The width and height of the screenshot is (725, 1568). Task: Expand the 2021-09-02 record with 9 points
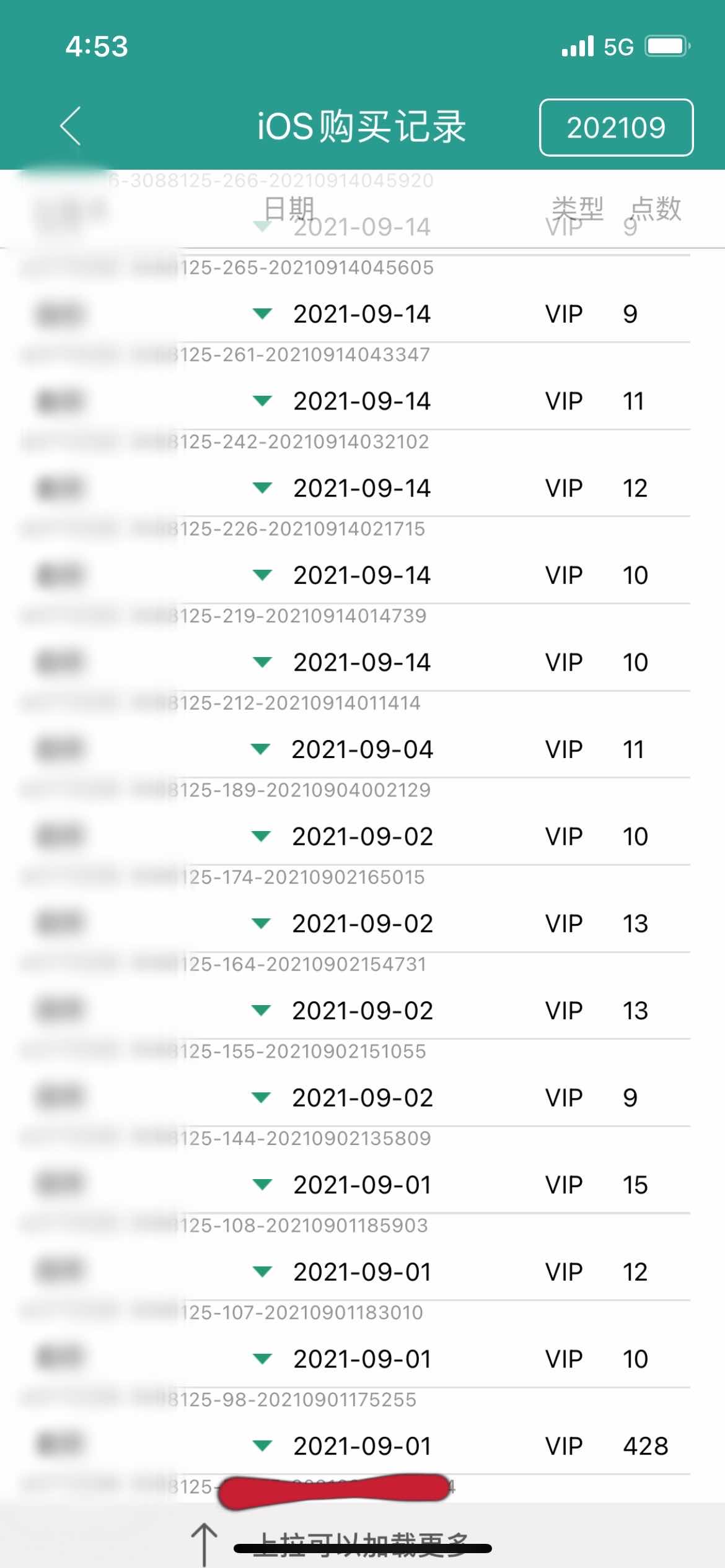(262, 1098)
